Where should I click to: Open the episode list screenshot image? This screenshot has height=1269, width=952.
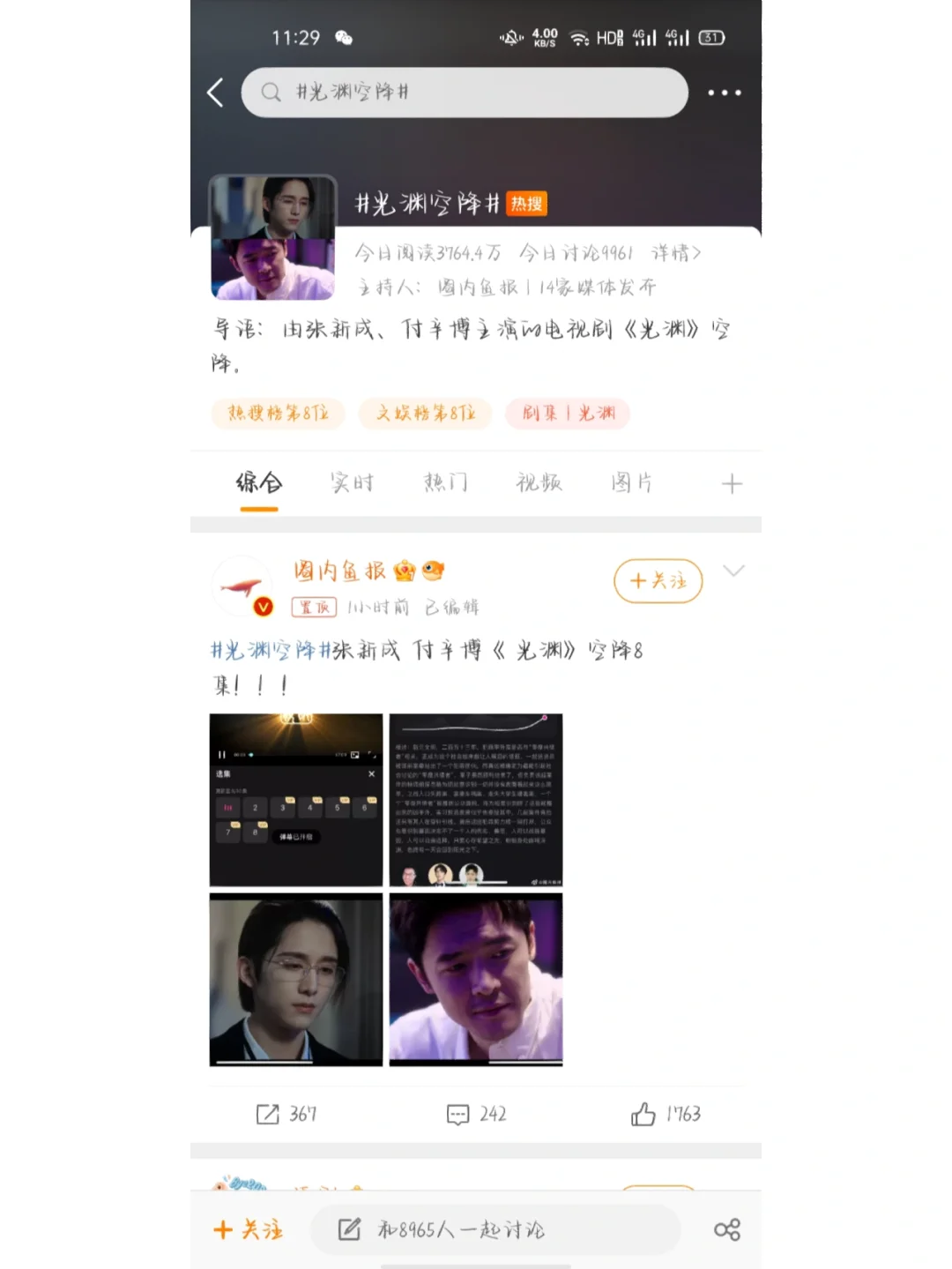tap(296, 799)
